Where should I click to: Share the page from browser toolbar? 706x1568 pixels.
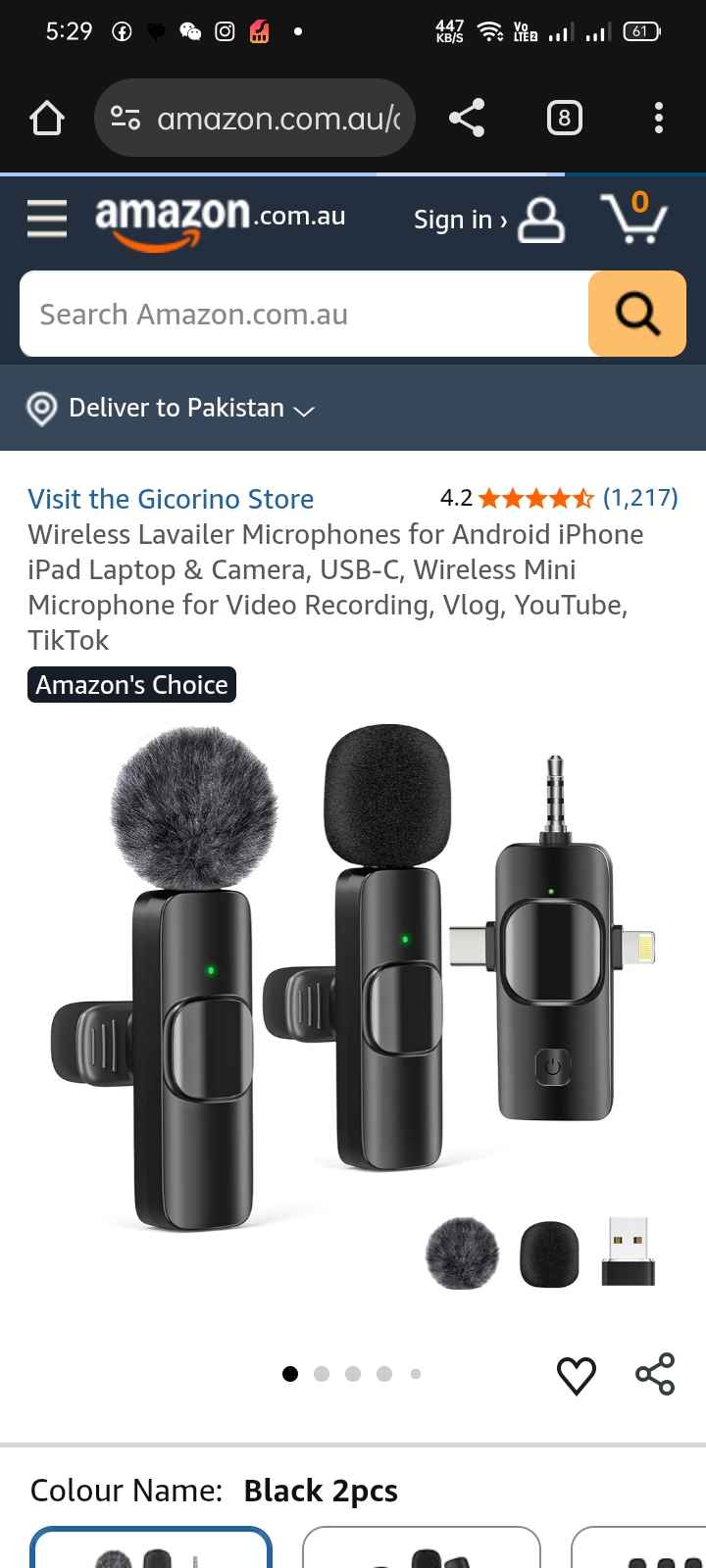click(467, 119)
